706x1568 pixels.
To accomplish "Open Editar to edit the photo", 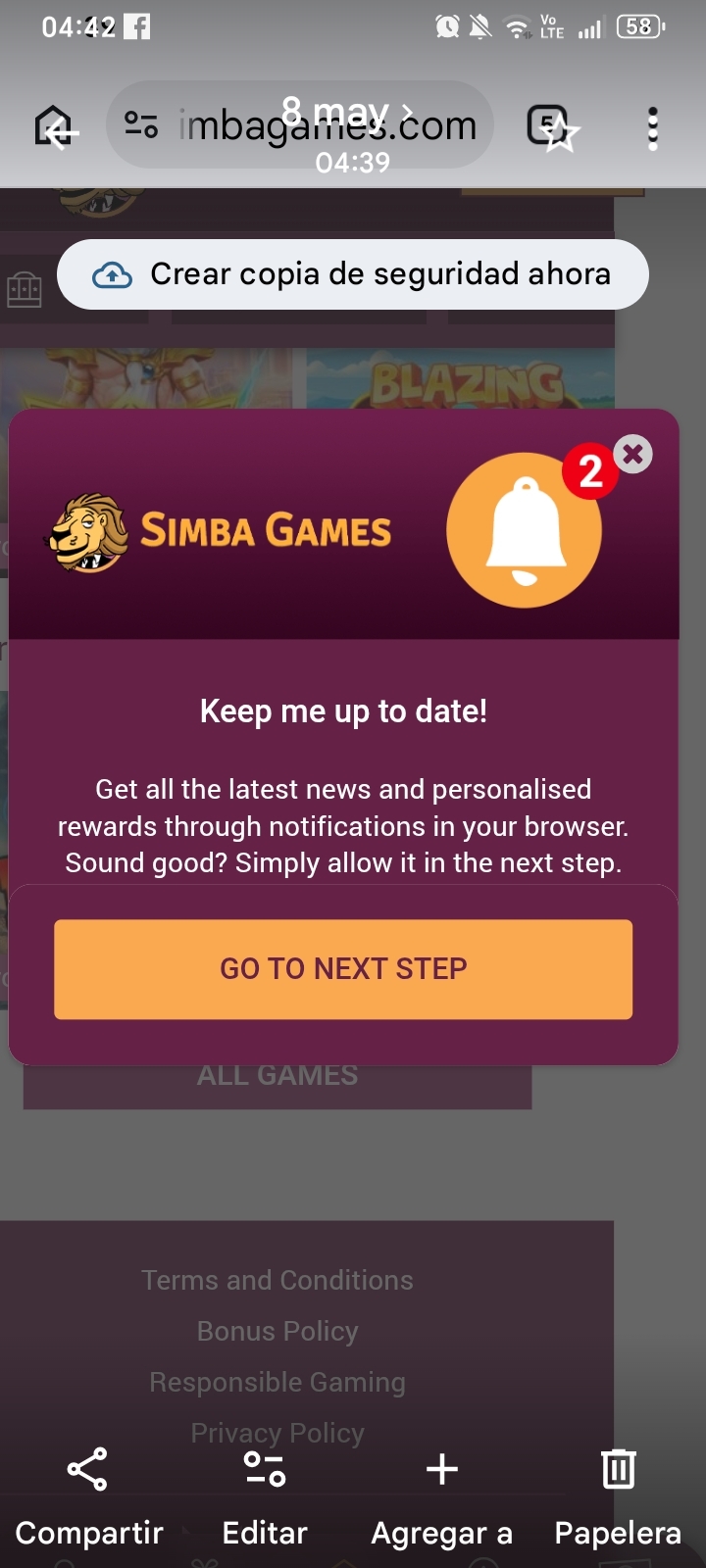I will (265, 1495).
